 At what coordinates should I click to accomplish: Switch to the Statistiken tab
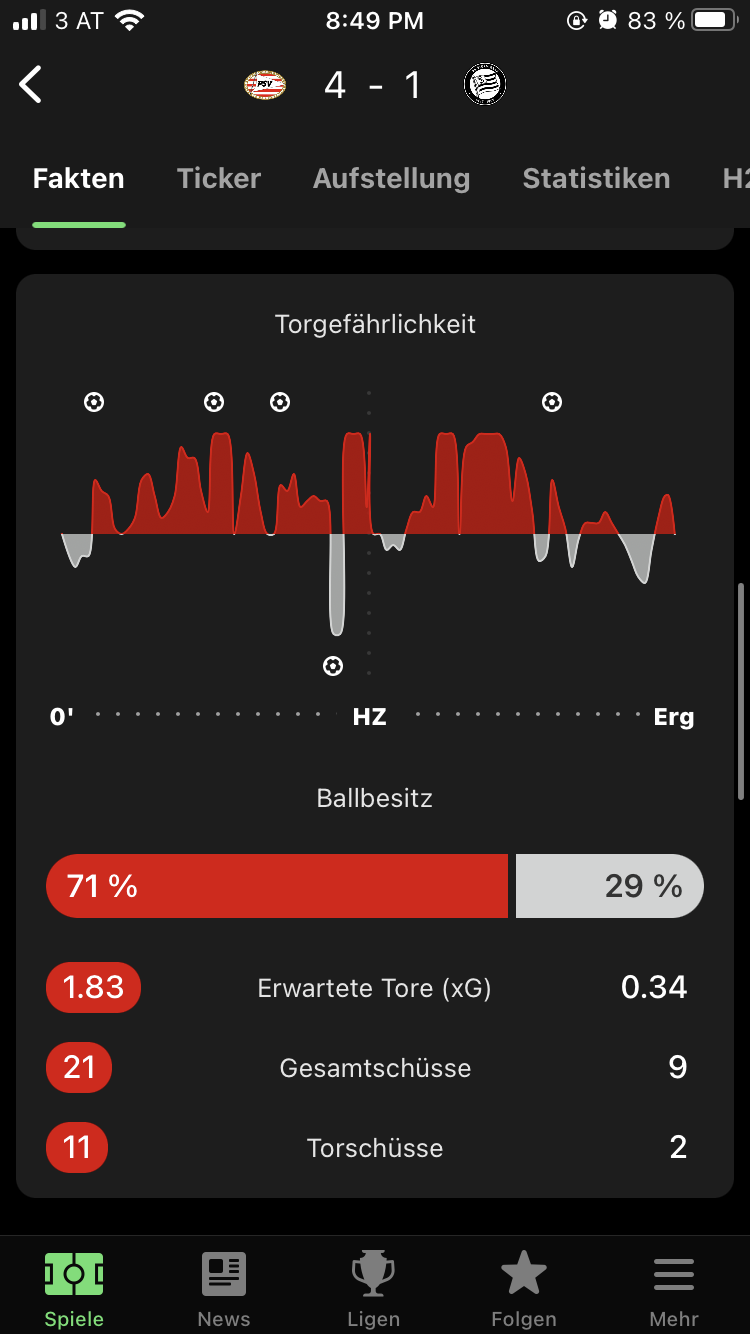596,179
